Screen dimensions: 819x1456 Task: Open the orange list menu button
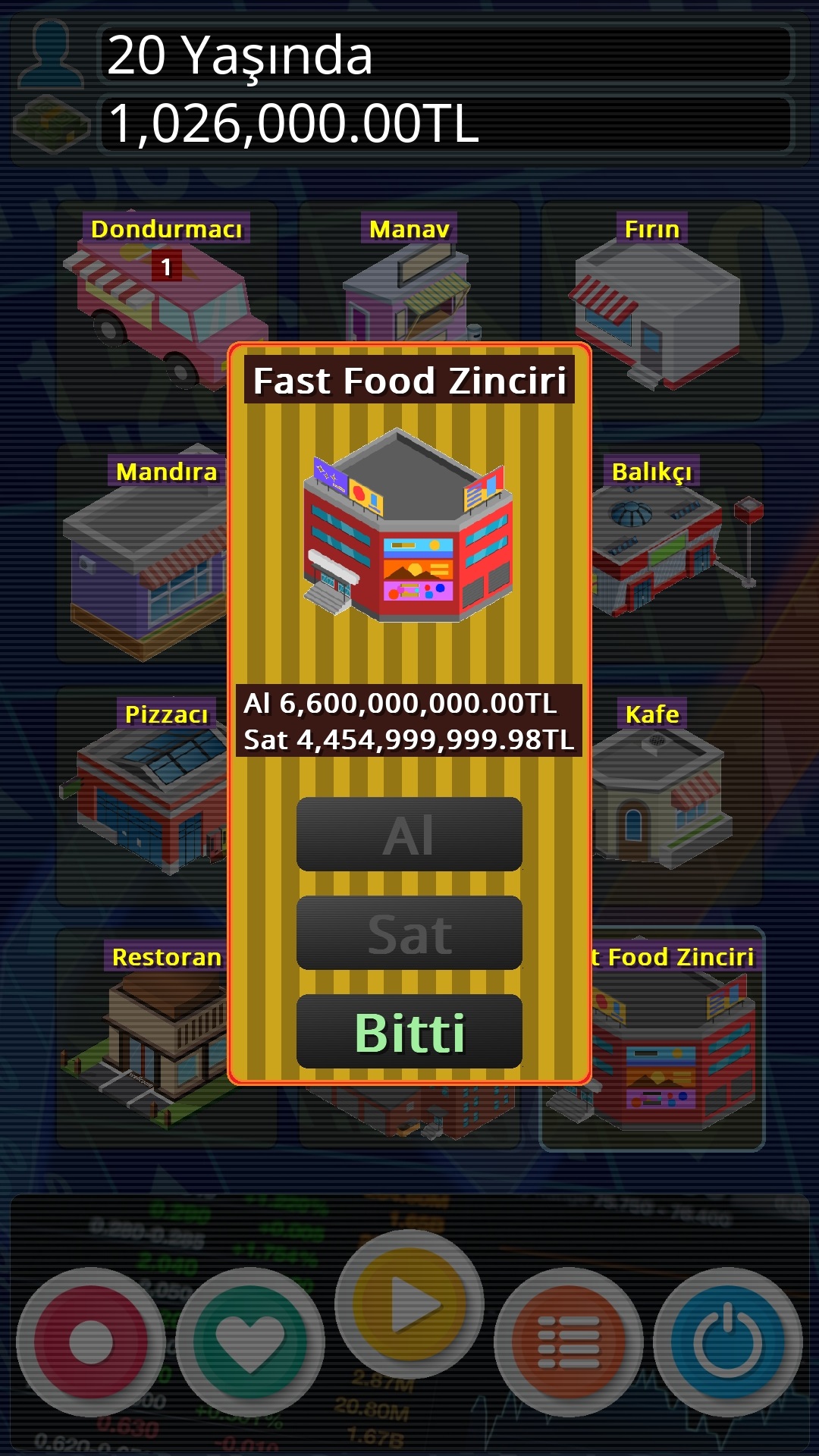click(569, 1342)
